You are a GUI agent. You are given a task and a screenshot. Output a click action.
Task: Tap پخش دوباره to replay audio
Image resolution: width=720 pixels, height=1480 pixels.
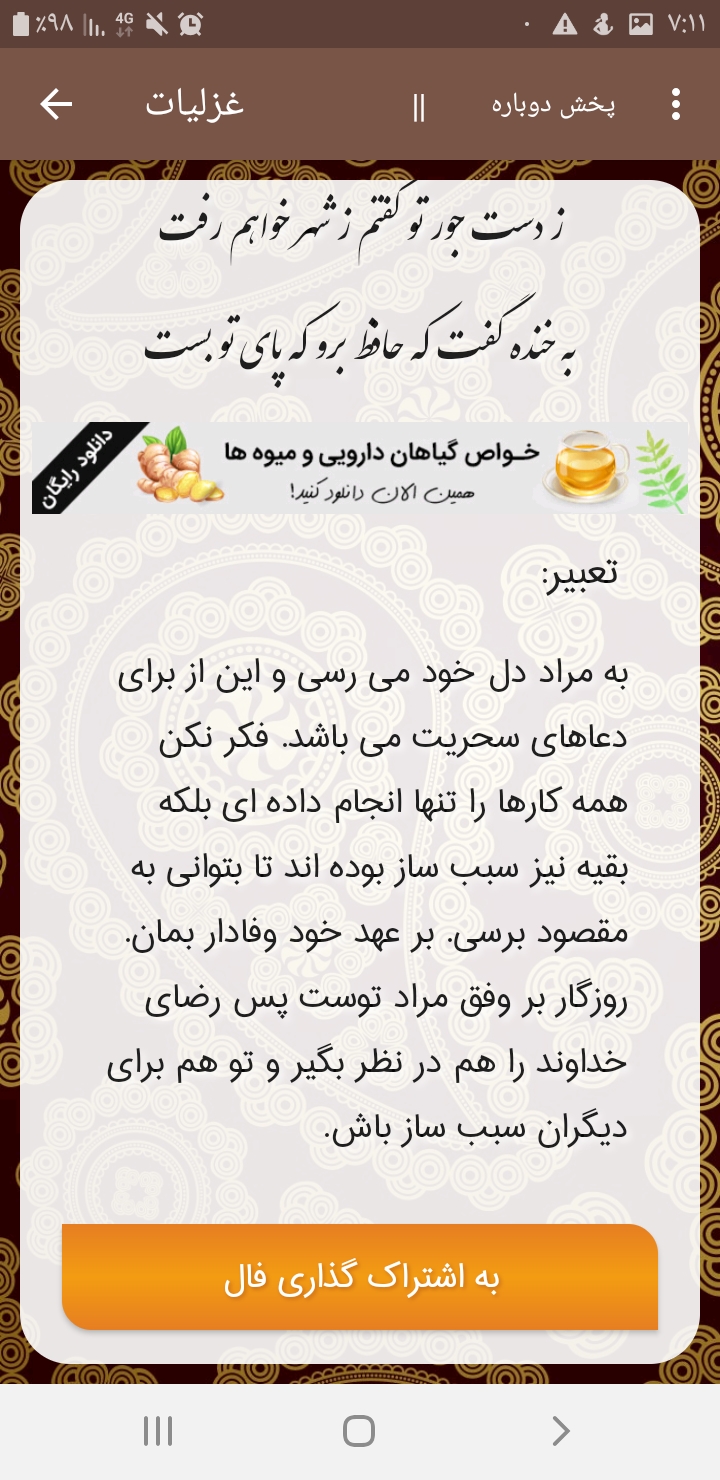[x=553, y=106]
